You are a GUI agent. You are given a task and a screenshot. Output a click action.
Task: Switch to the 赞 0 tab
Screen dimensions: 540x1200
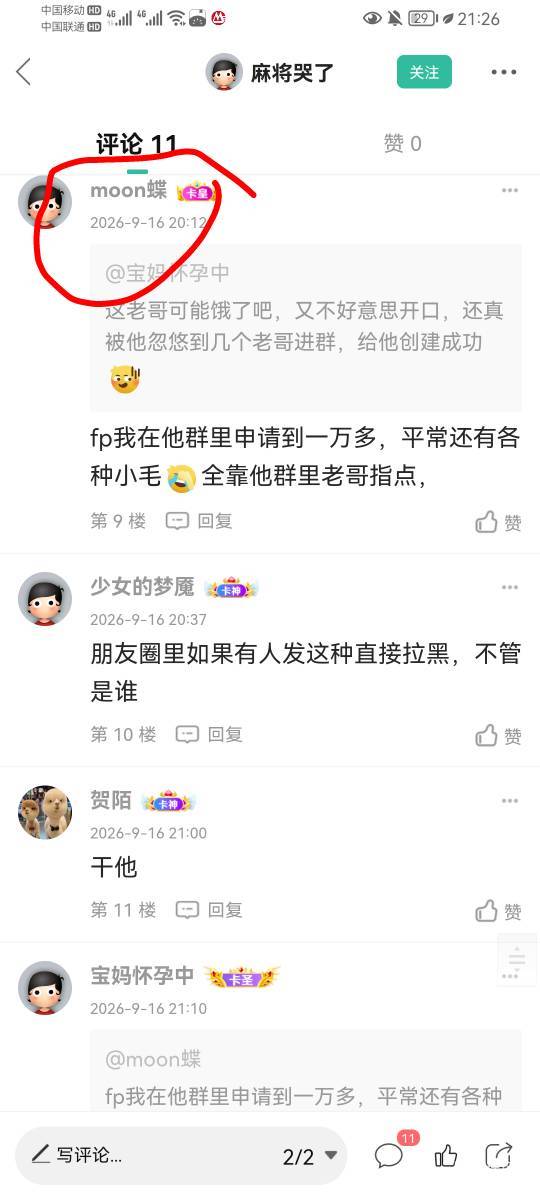click(x=402, y=144)
